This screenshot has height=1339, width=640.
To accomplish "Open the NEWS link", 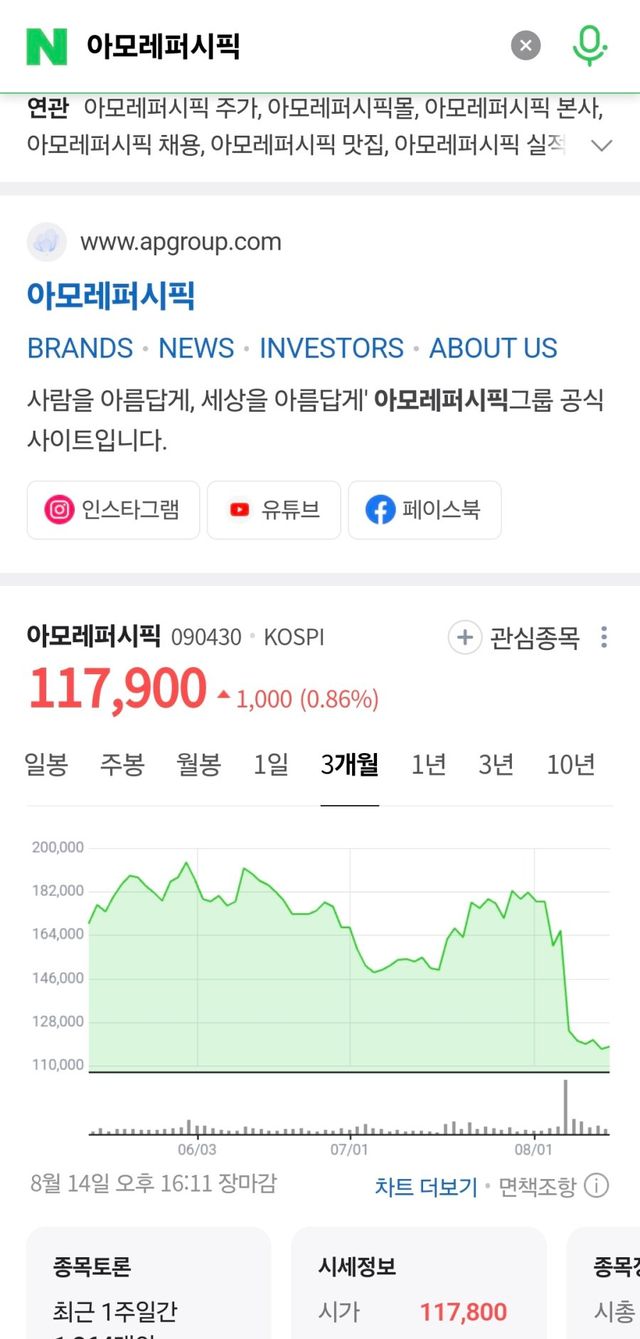I will (x=196, y=348).
